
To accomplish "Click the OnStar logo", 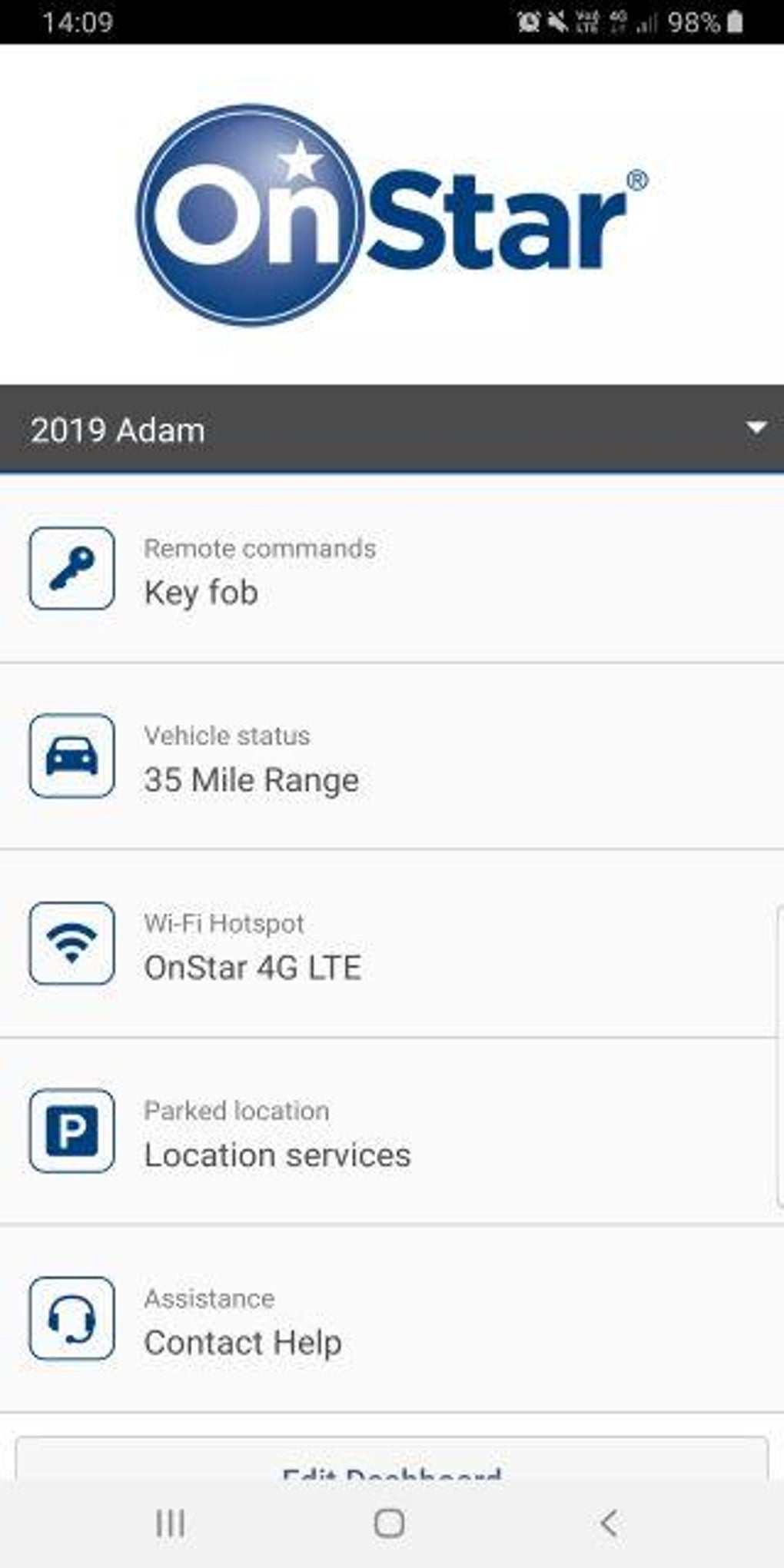I will [x=390, y=215].
